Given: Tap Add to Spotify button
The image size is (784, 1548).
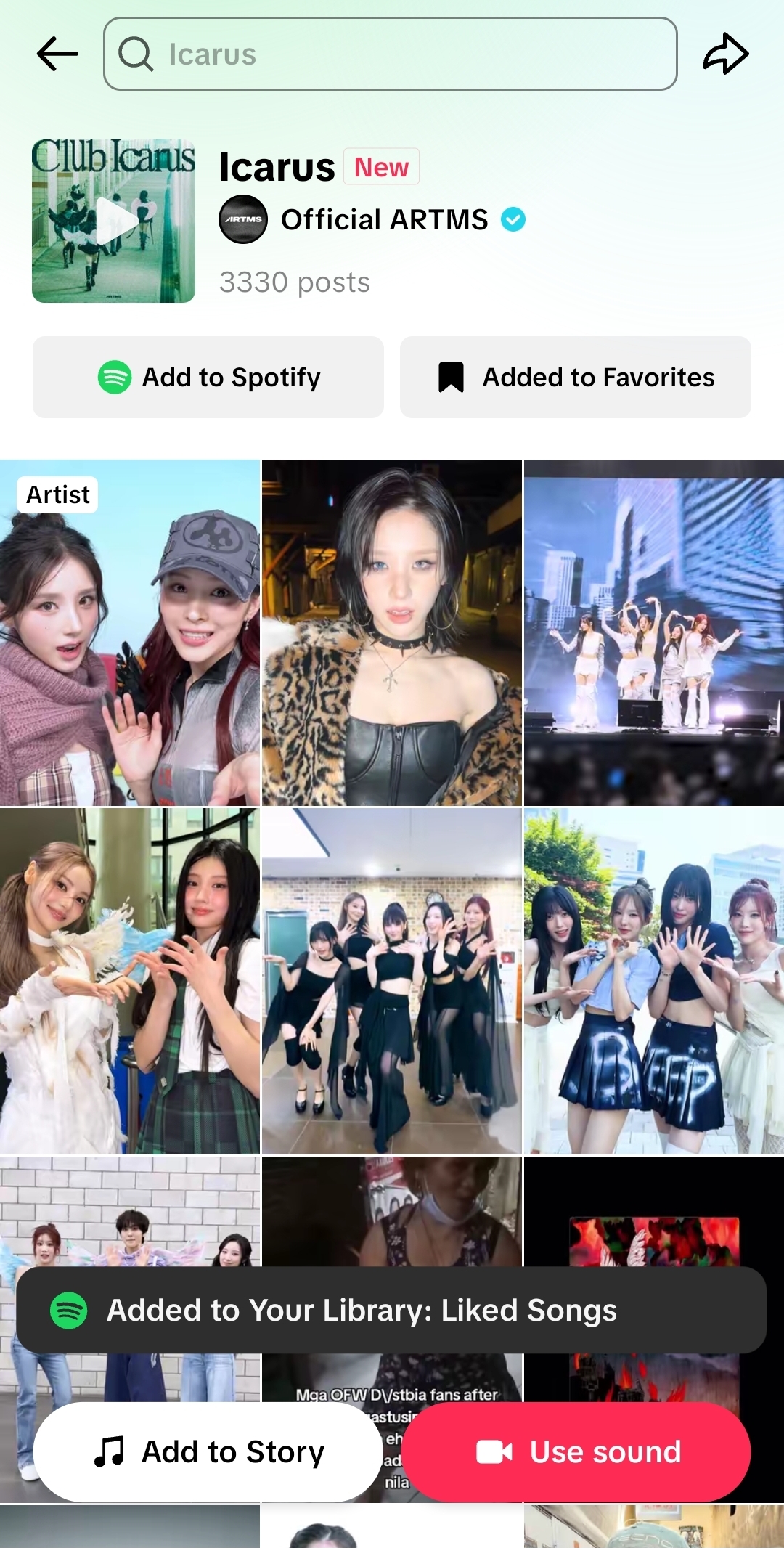Looking at the screenshot, I should [208, 377].
